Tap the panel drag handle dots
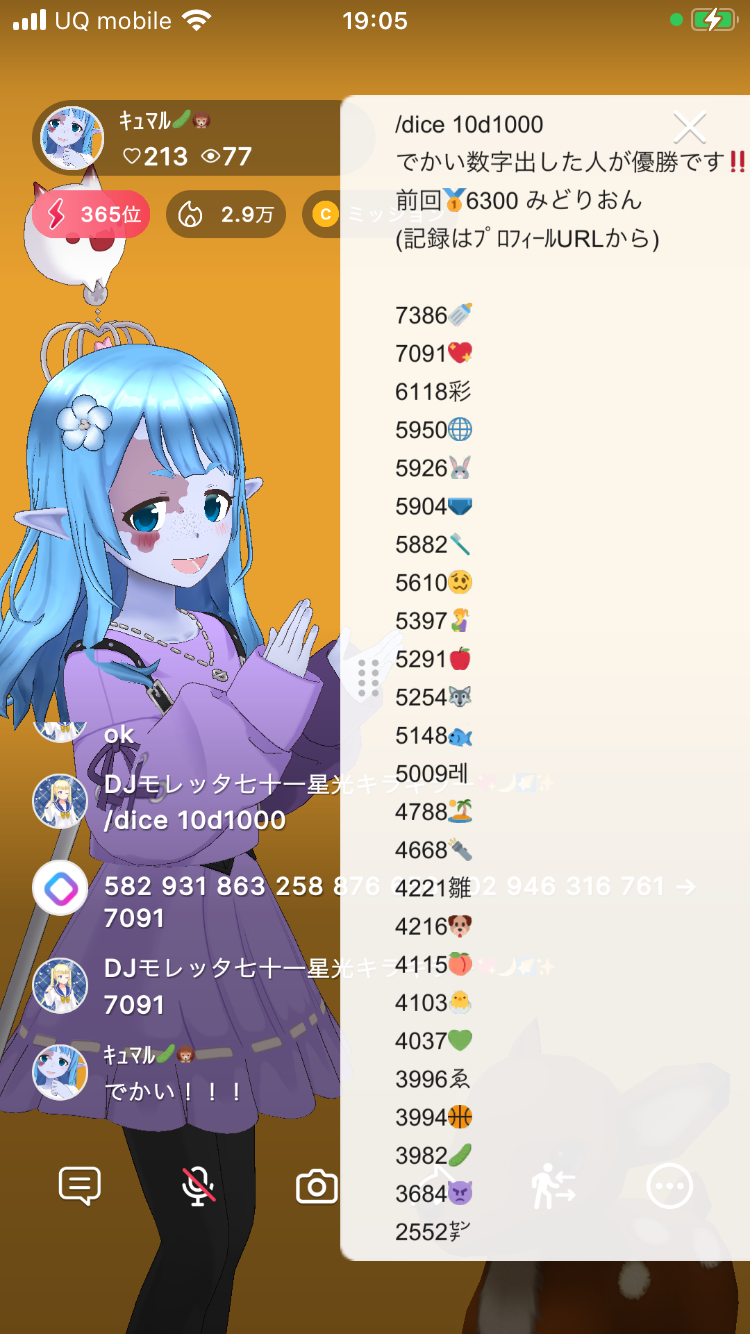 point(368,678)
